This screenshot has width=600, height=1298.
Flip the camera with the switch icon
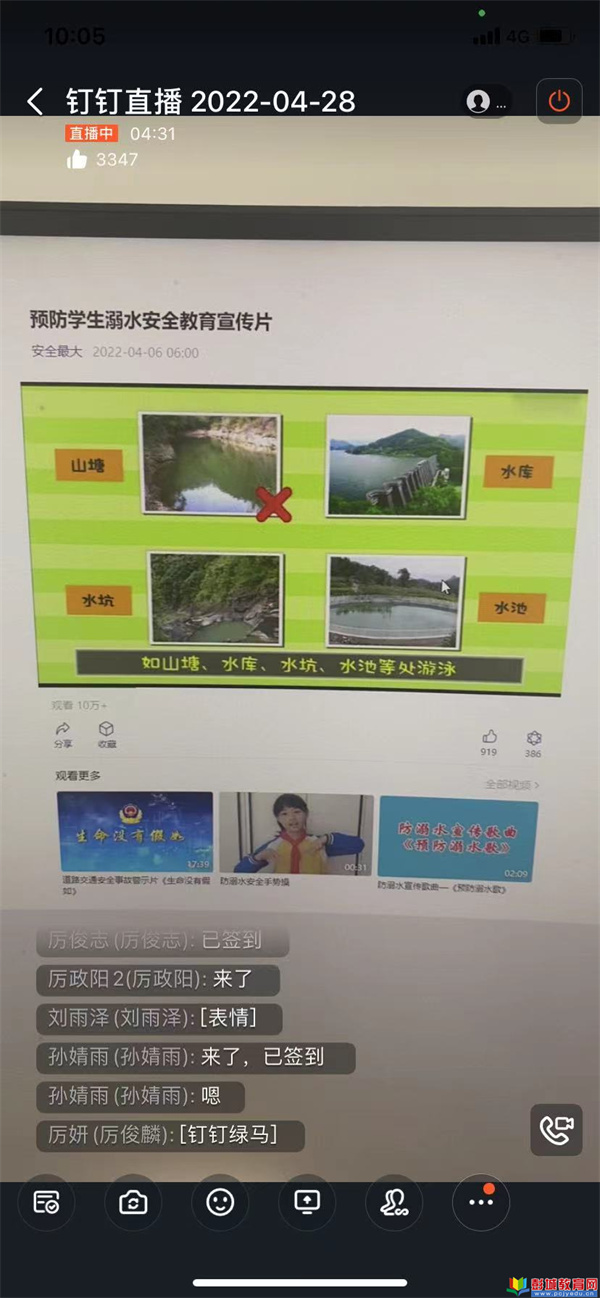coord(132,1202)
